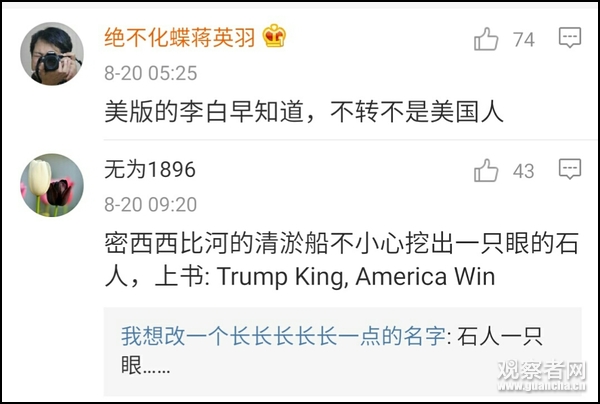Reply to the comment by 无为1896
Screen dimensions: 600x404
[569, 170]
